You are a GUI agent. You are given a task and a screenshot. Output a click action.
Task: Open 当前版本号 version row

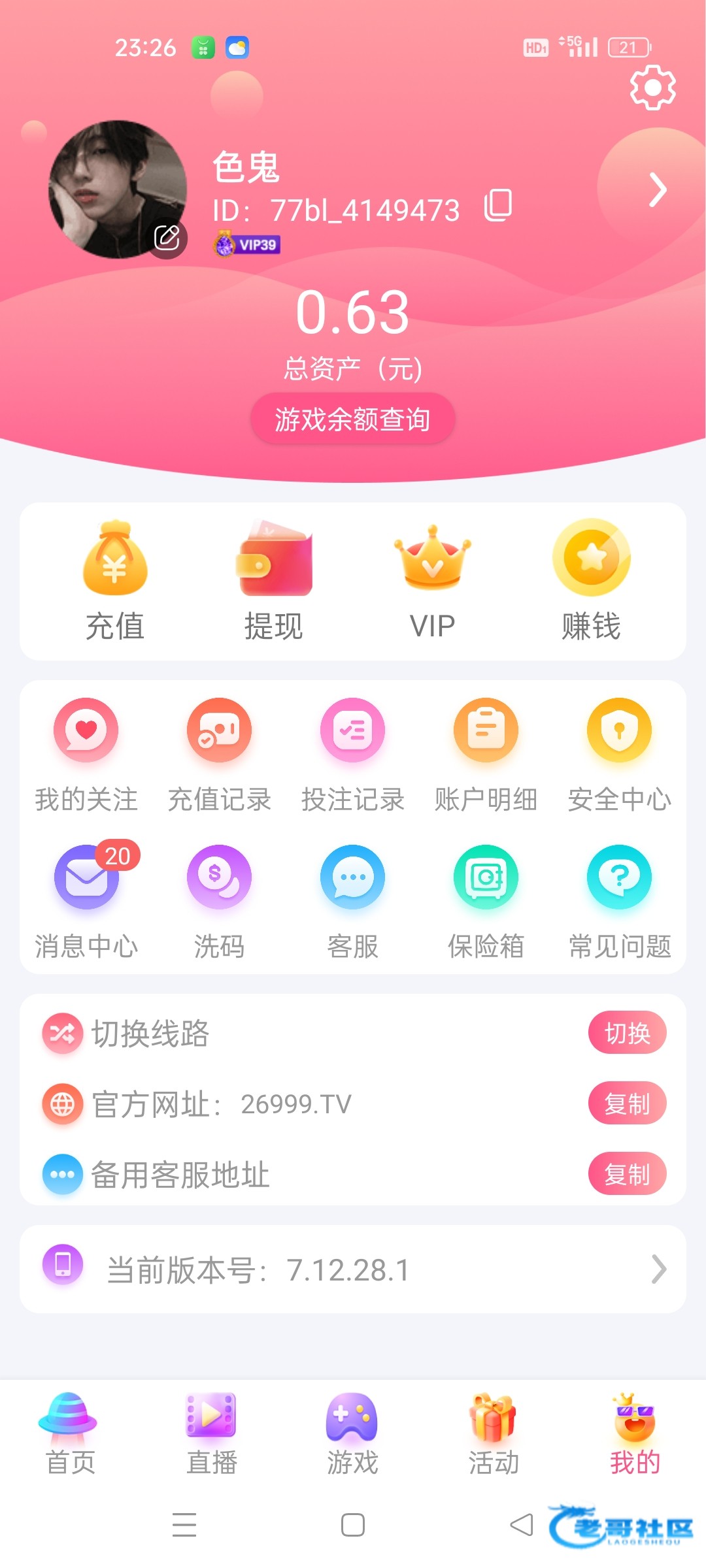[x=353, y=1269]
